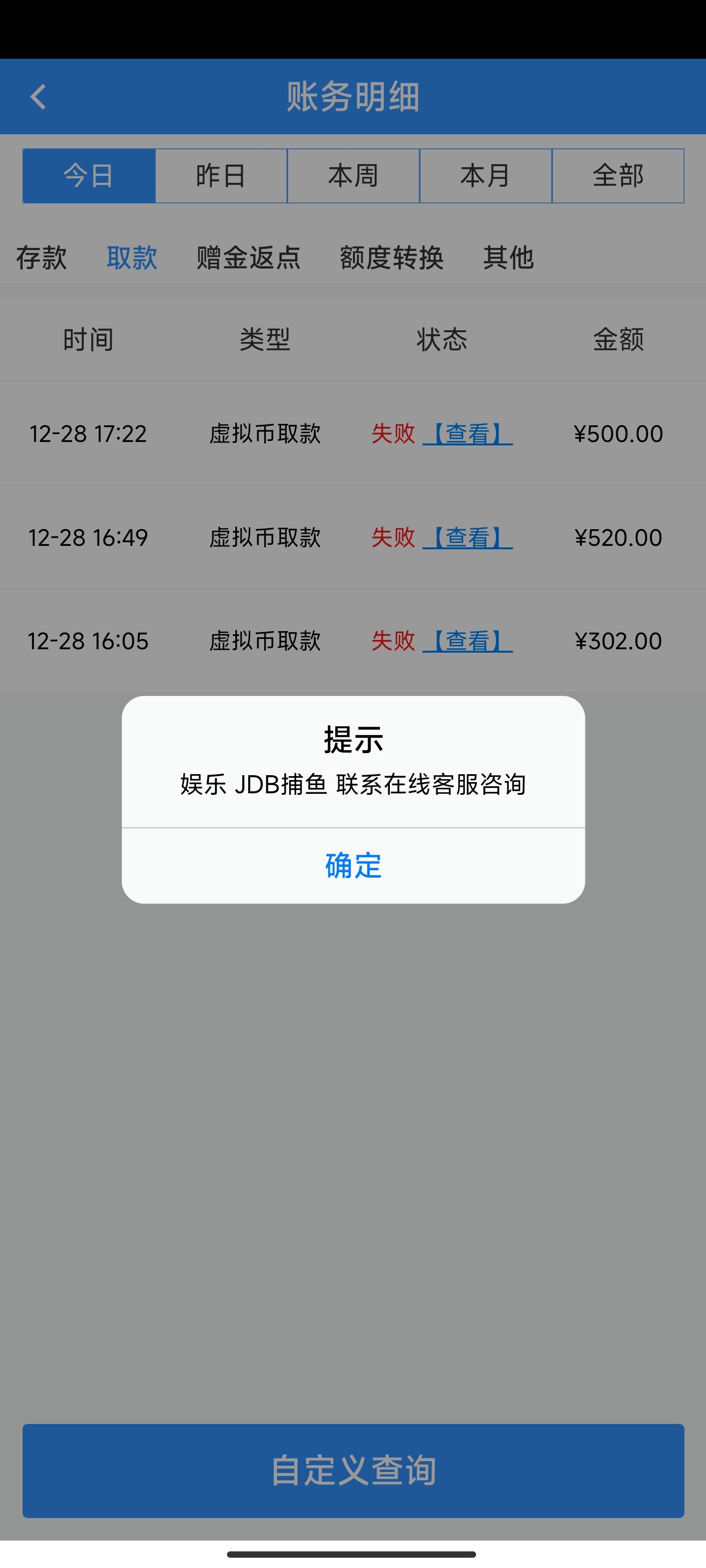706x1568 pixels.
Task: Select the 今日 filter tab
Action: [x=87, y=175]
